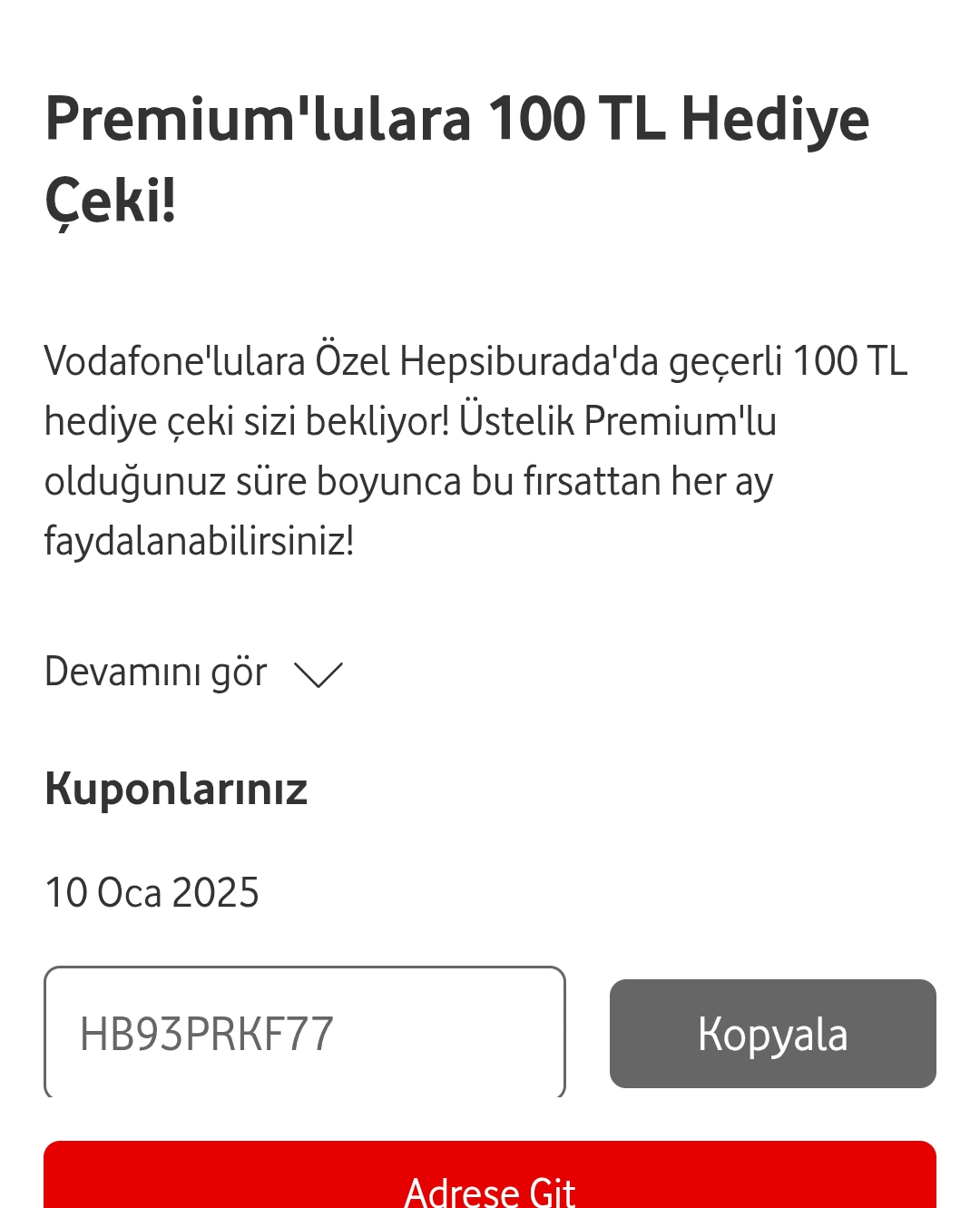
Task: Copy the coupon with Kopyala
Action: (x=773, y=1034)
